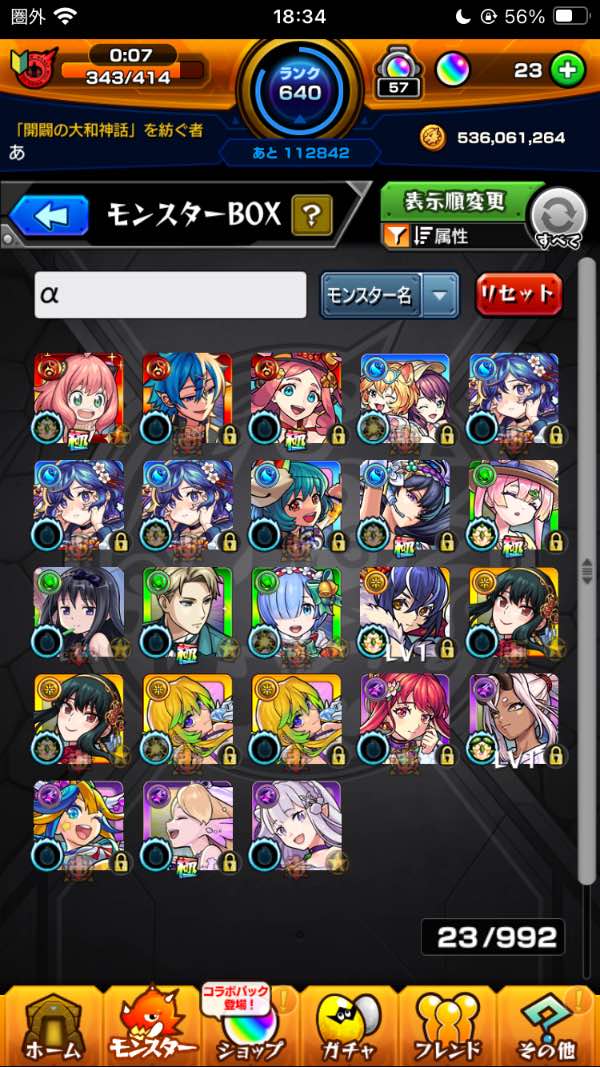Focus the monster name search field

coord(170,295)
